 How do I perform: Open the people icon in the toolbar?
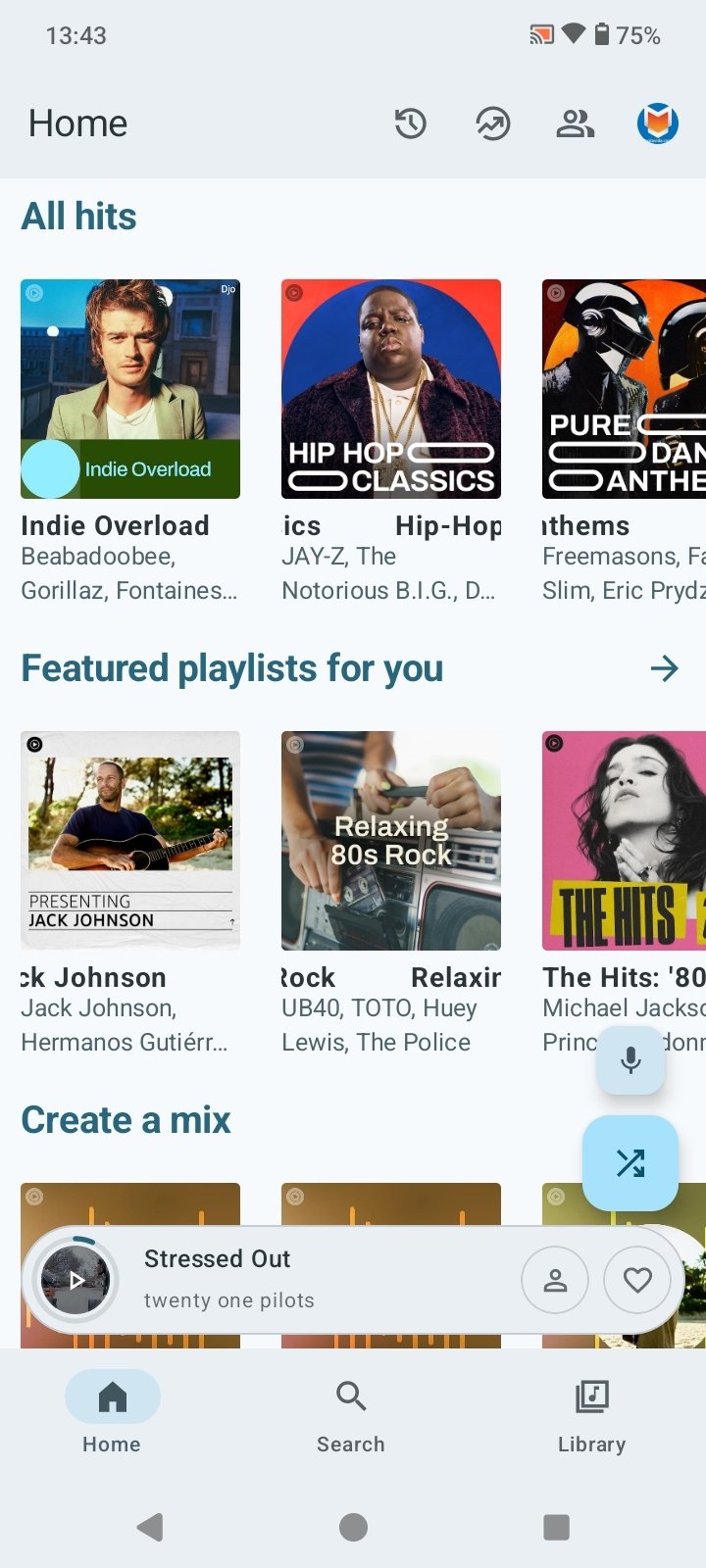click(576, 123)
